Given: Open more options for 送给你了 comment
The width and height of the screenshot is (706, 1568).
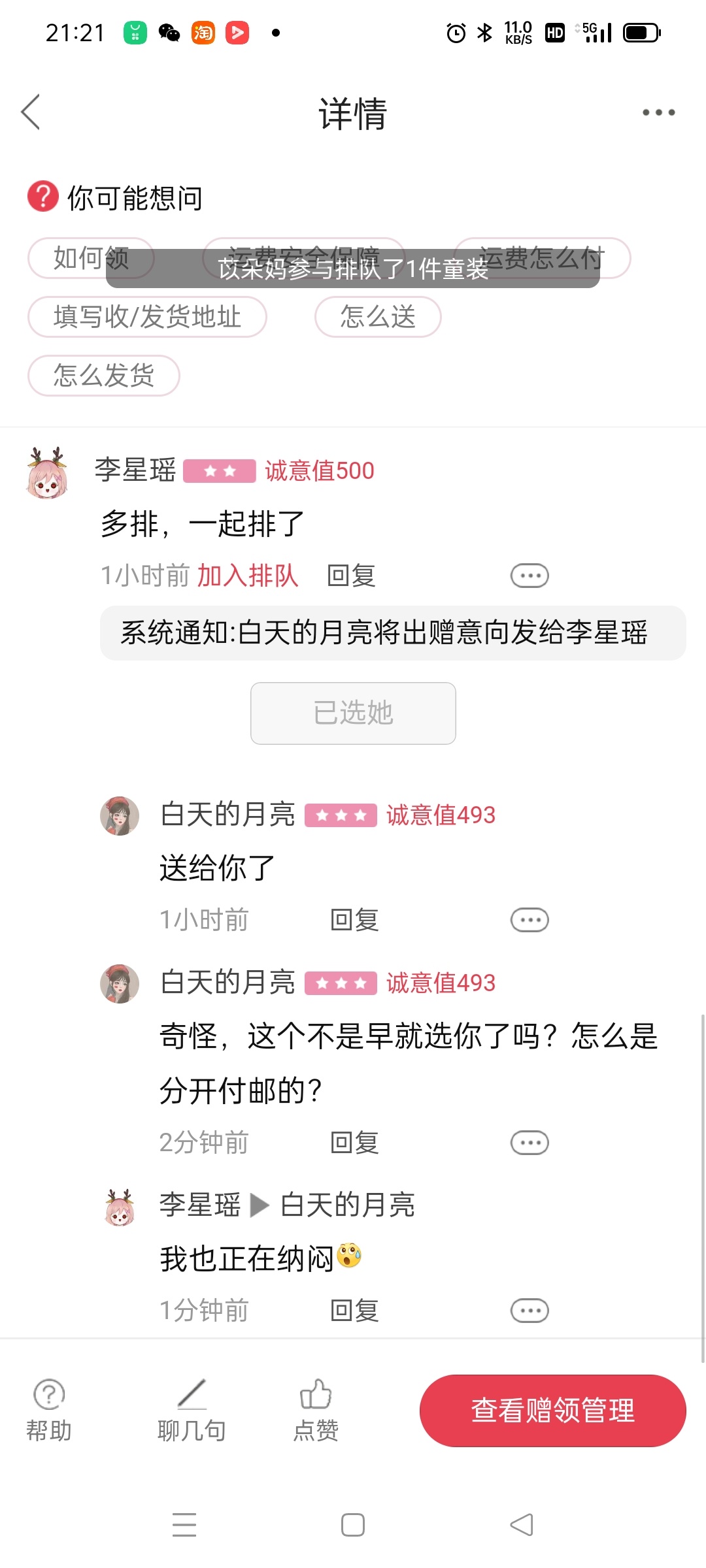Looking at the screenshot, I should 529,920.
